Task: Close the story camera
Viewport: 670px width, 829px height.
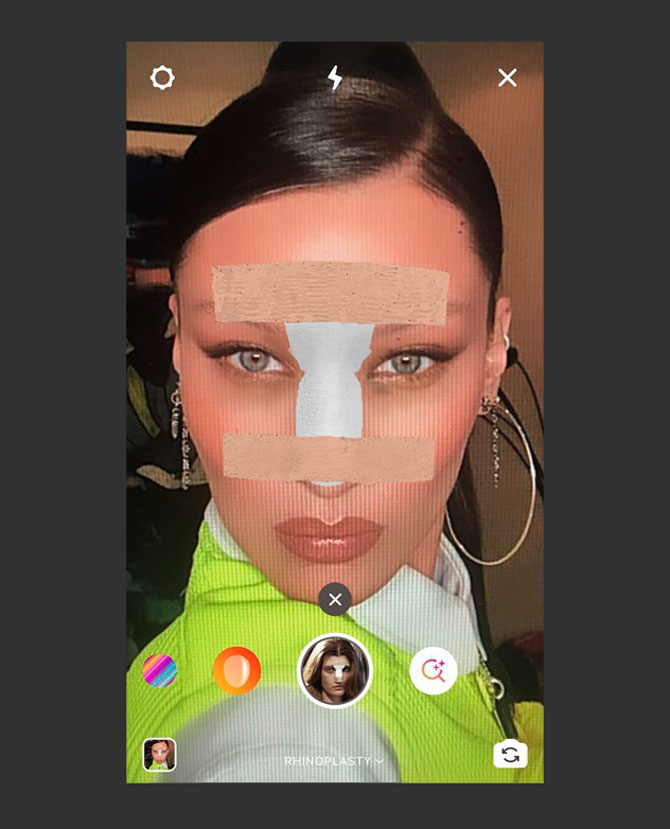Action: pyautogui.click(x=507, y=78)
